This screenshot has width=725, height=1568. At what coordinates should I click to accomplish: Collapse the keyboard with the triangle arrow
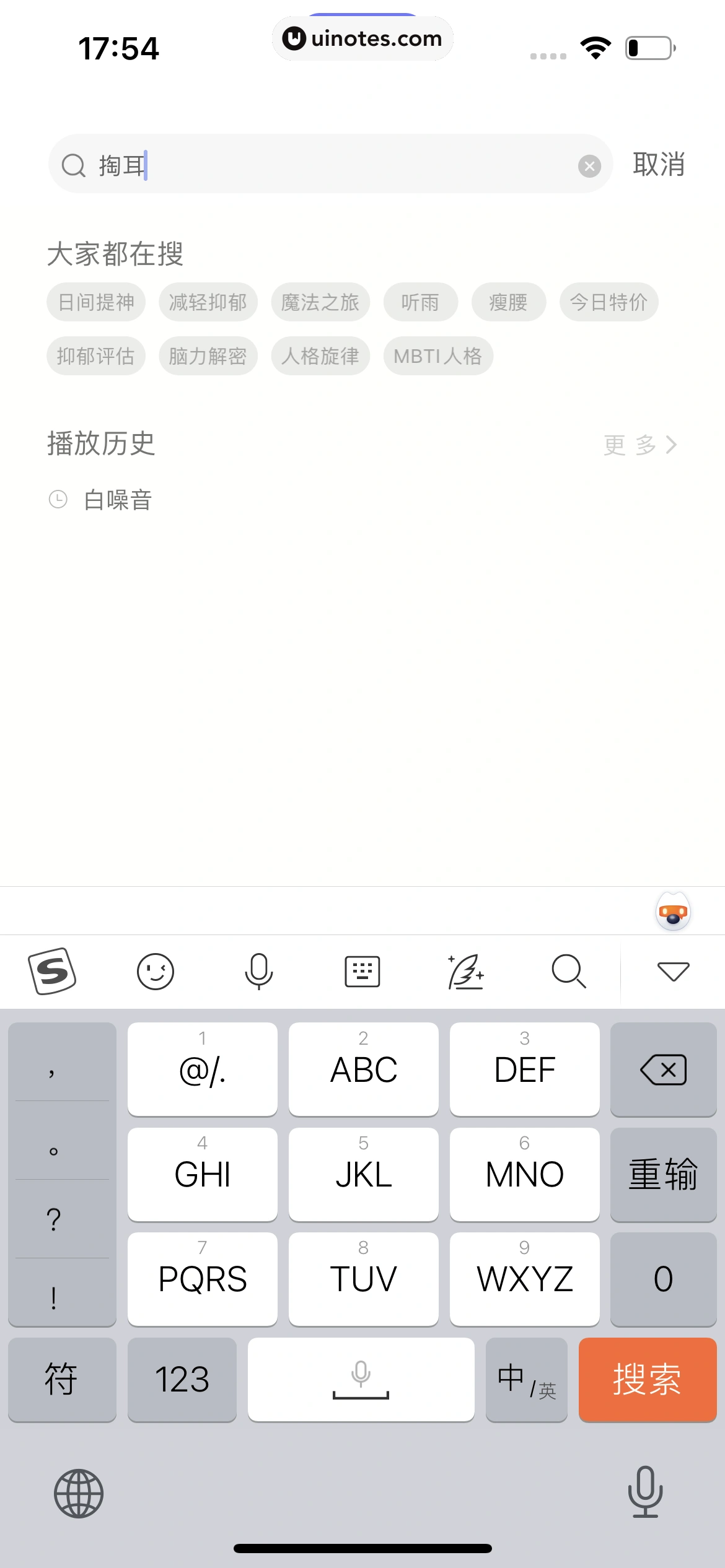[x=672, y=971]
